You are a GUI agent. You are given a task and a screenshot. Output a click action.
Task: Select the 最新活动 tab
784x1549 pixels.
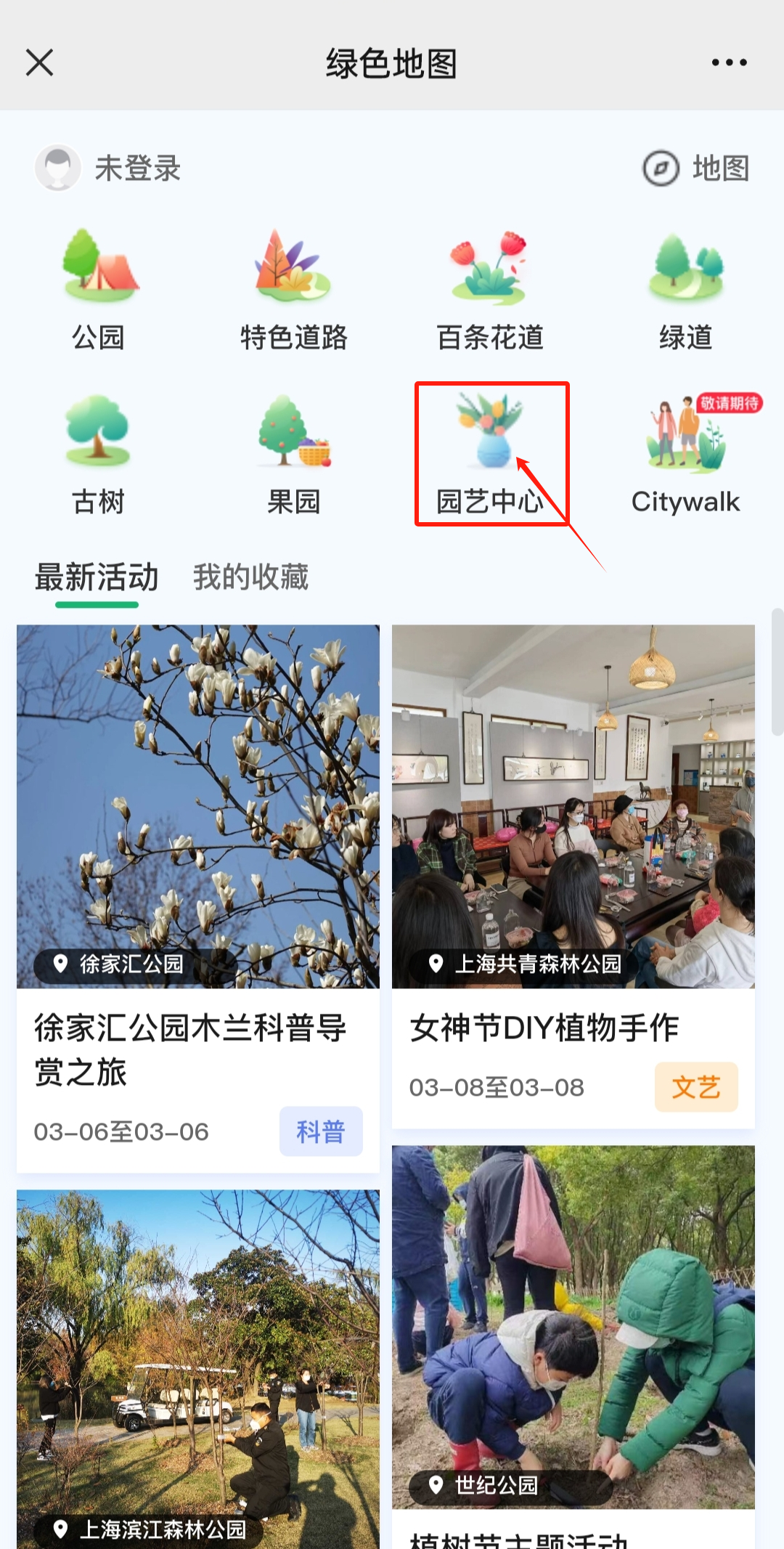97,577
